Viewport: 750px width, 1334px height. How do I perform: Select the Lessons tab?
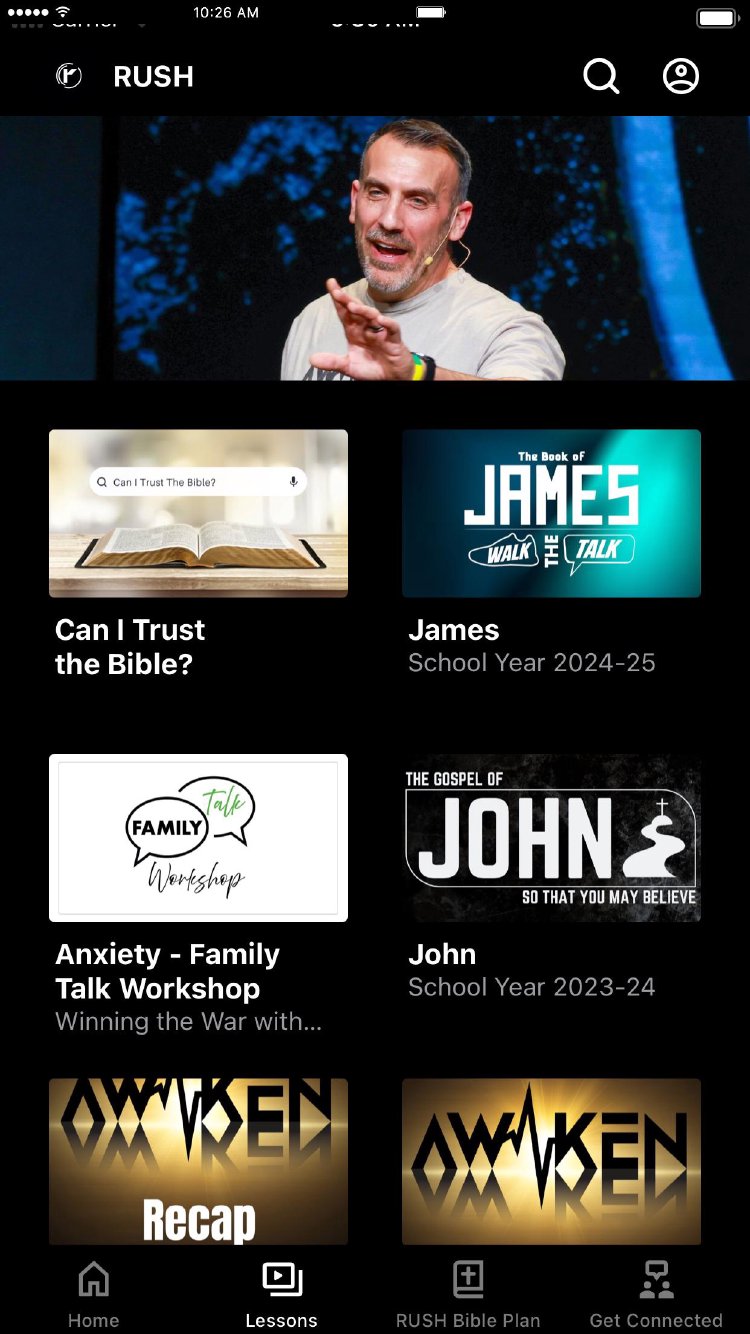coord(281,1294)
